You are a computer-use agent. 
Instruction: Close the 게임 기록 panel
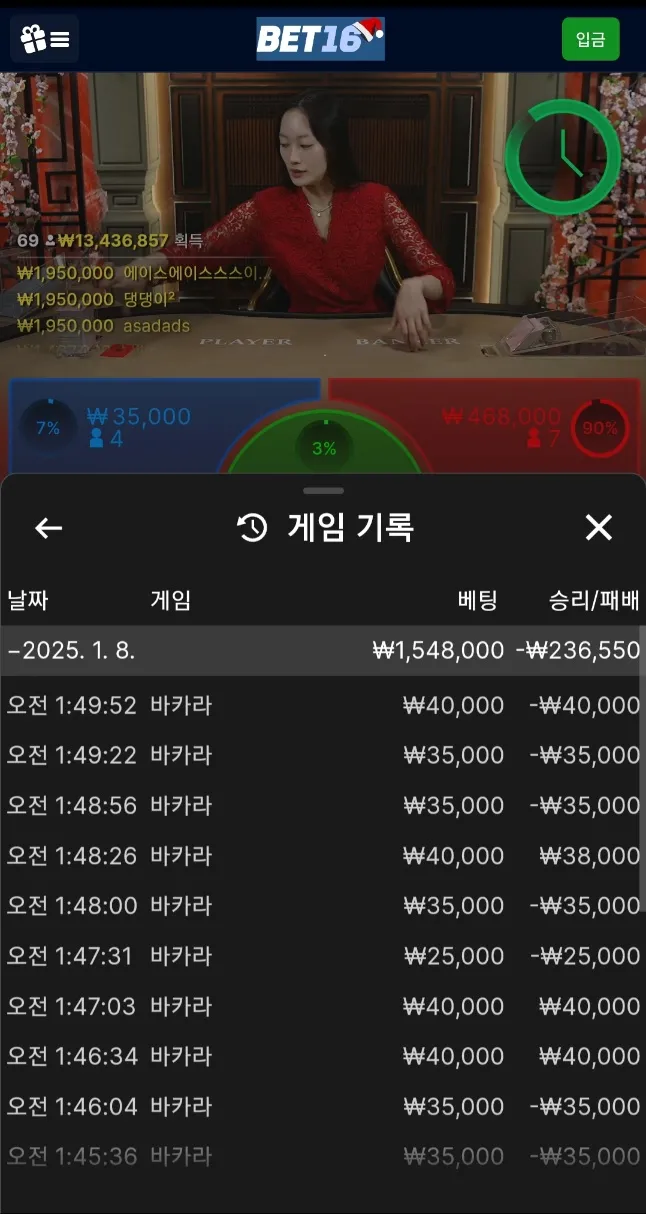[x=598, y=527]
